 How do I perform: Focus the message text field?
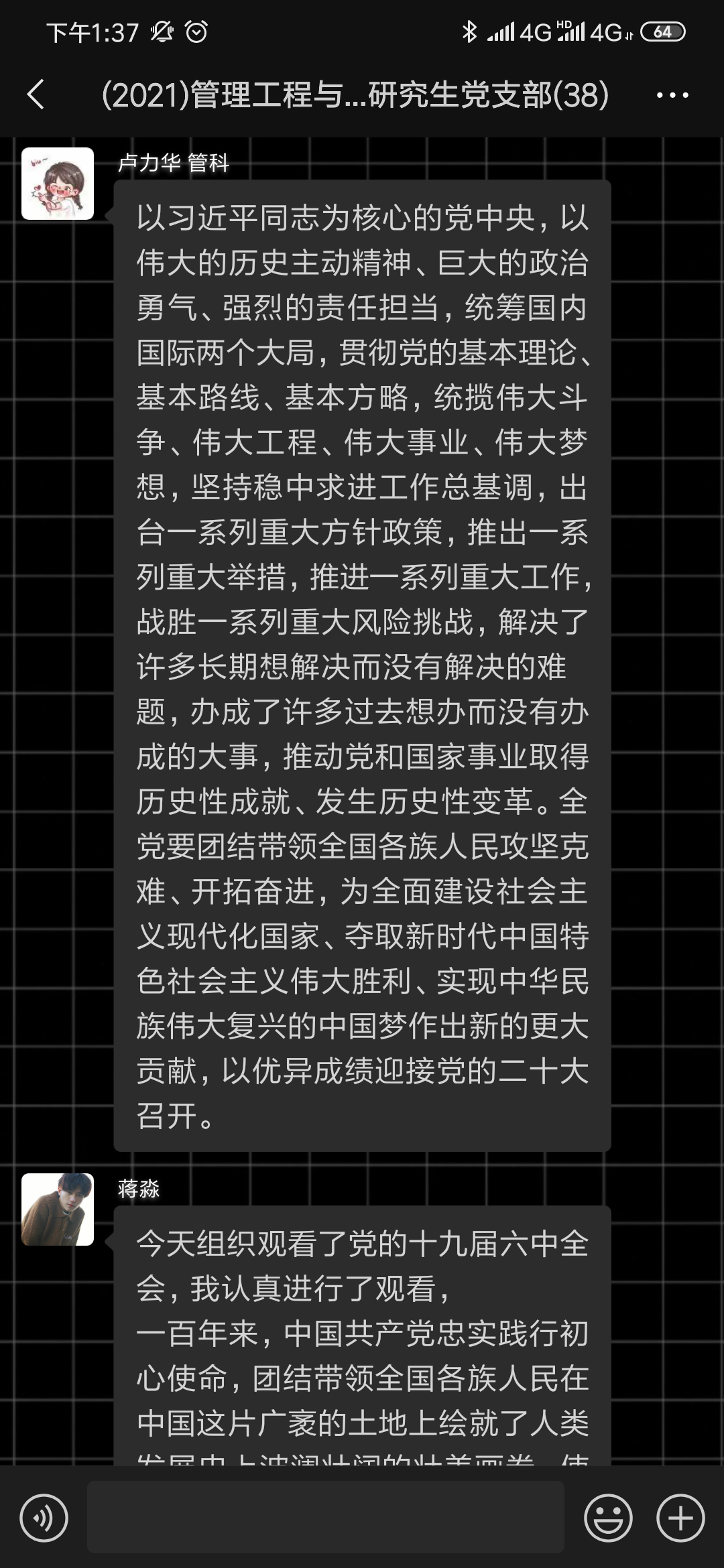click(325, 1518)
